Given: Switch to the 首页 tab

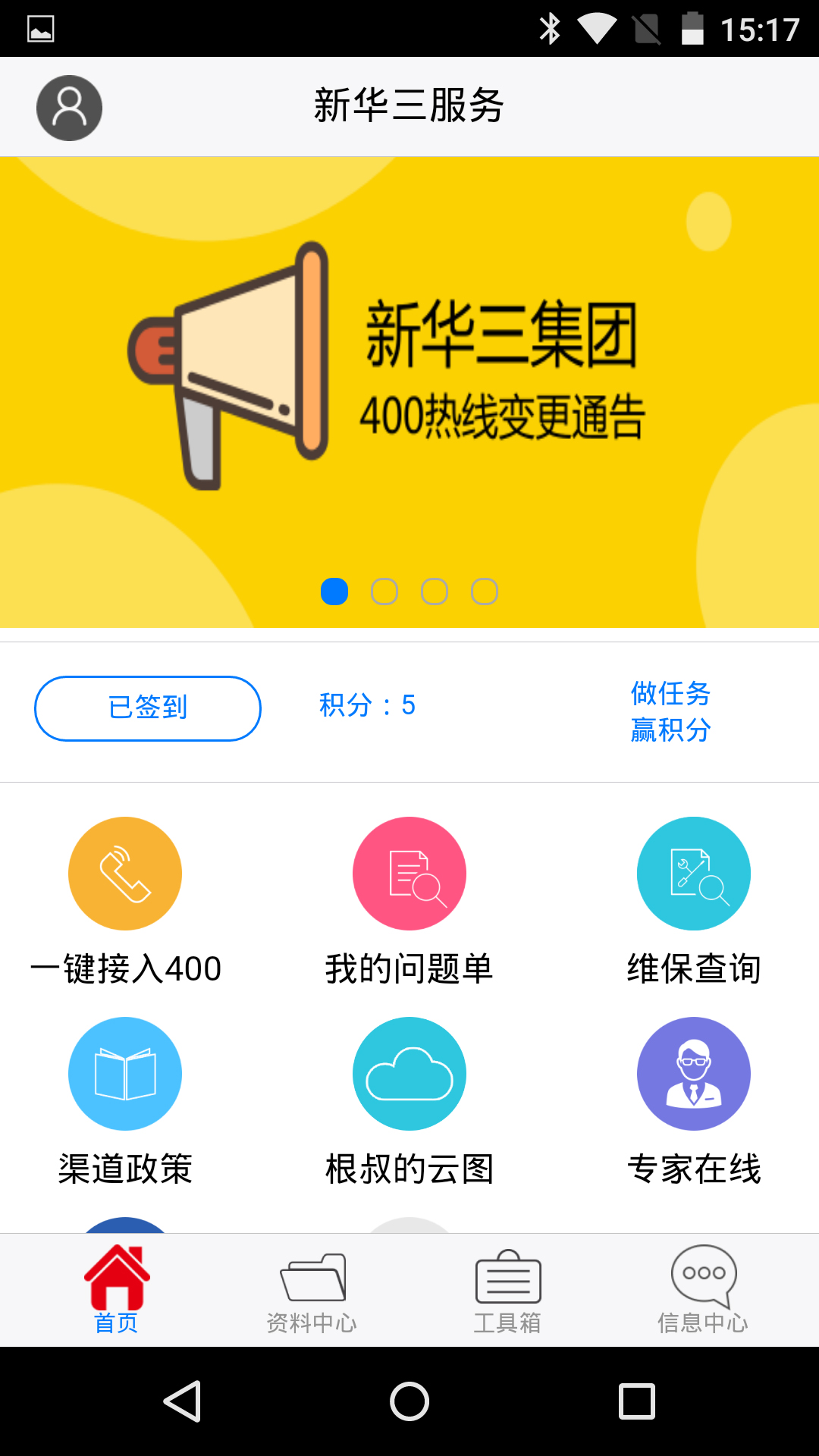Looking at the screenshot, I should coord(116,1289).
